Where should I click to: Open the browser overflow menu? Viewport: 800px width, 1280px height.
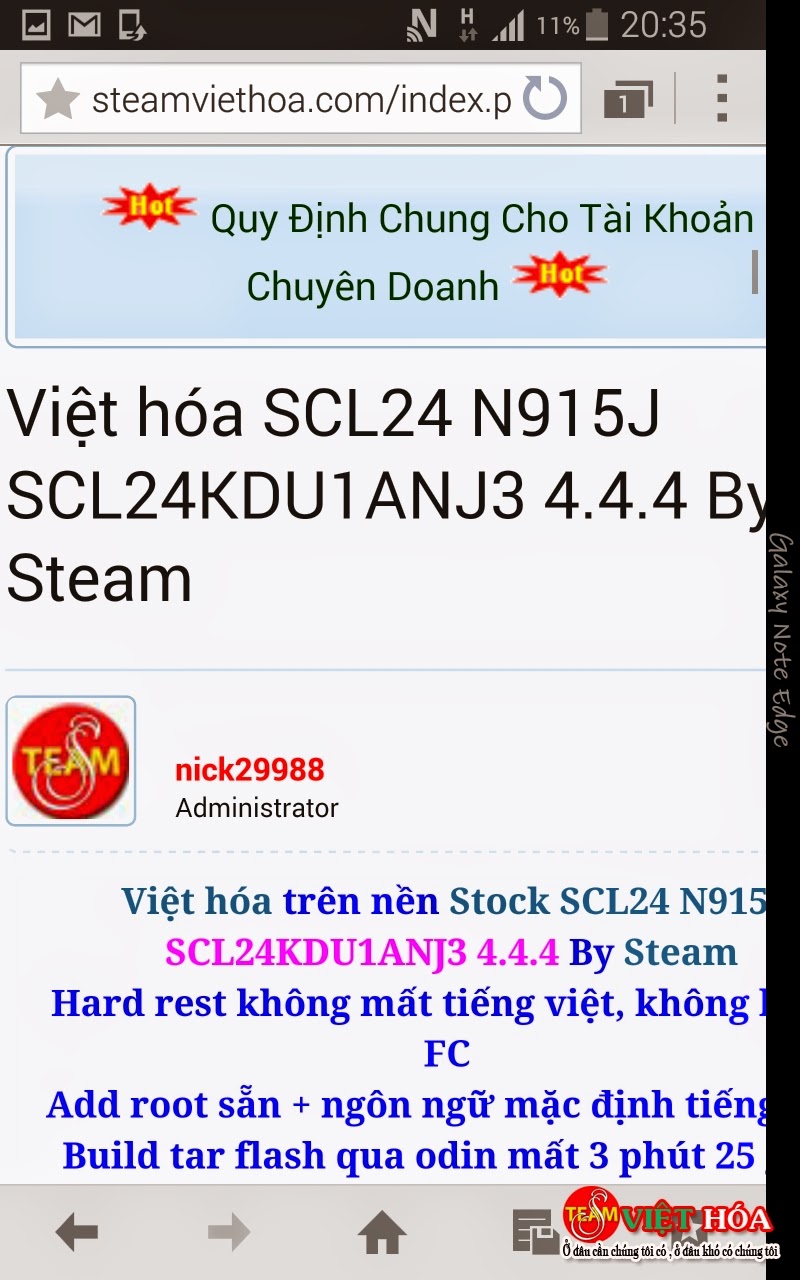point(721,99)
